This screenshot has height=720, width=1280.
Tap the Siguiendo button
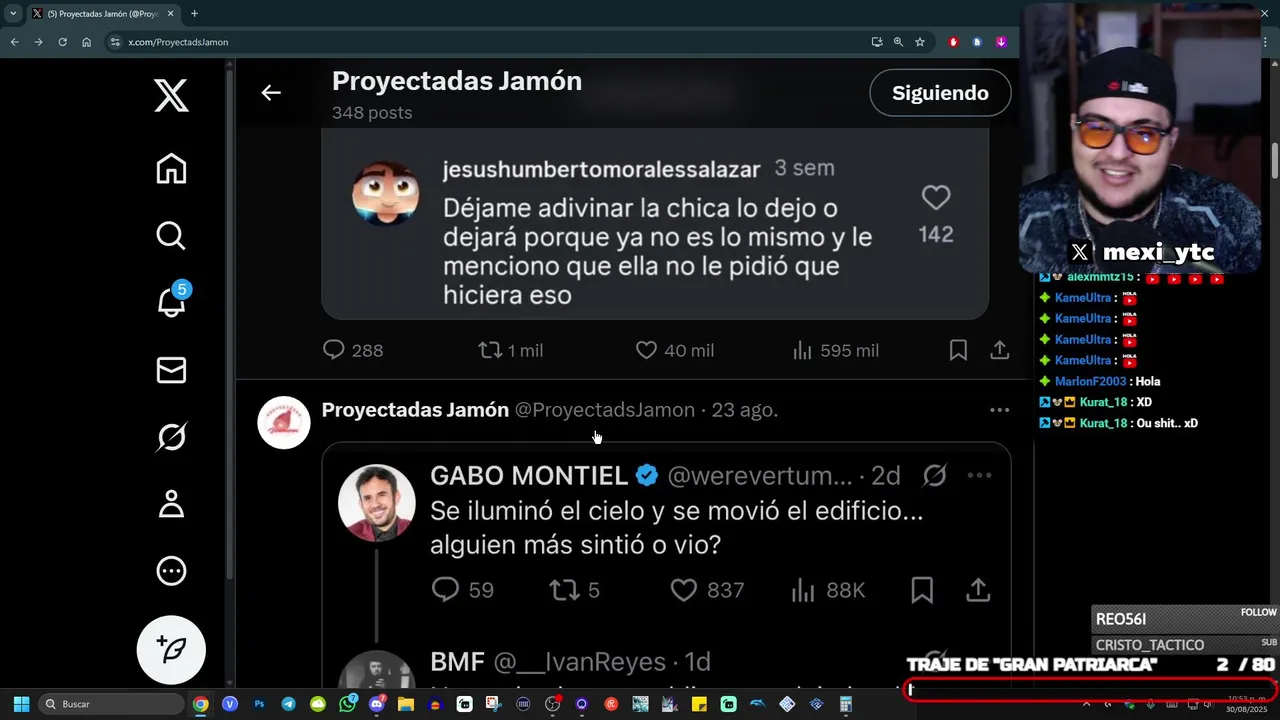coord(939,93)
